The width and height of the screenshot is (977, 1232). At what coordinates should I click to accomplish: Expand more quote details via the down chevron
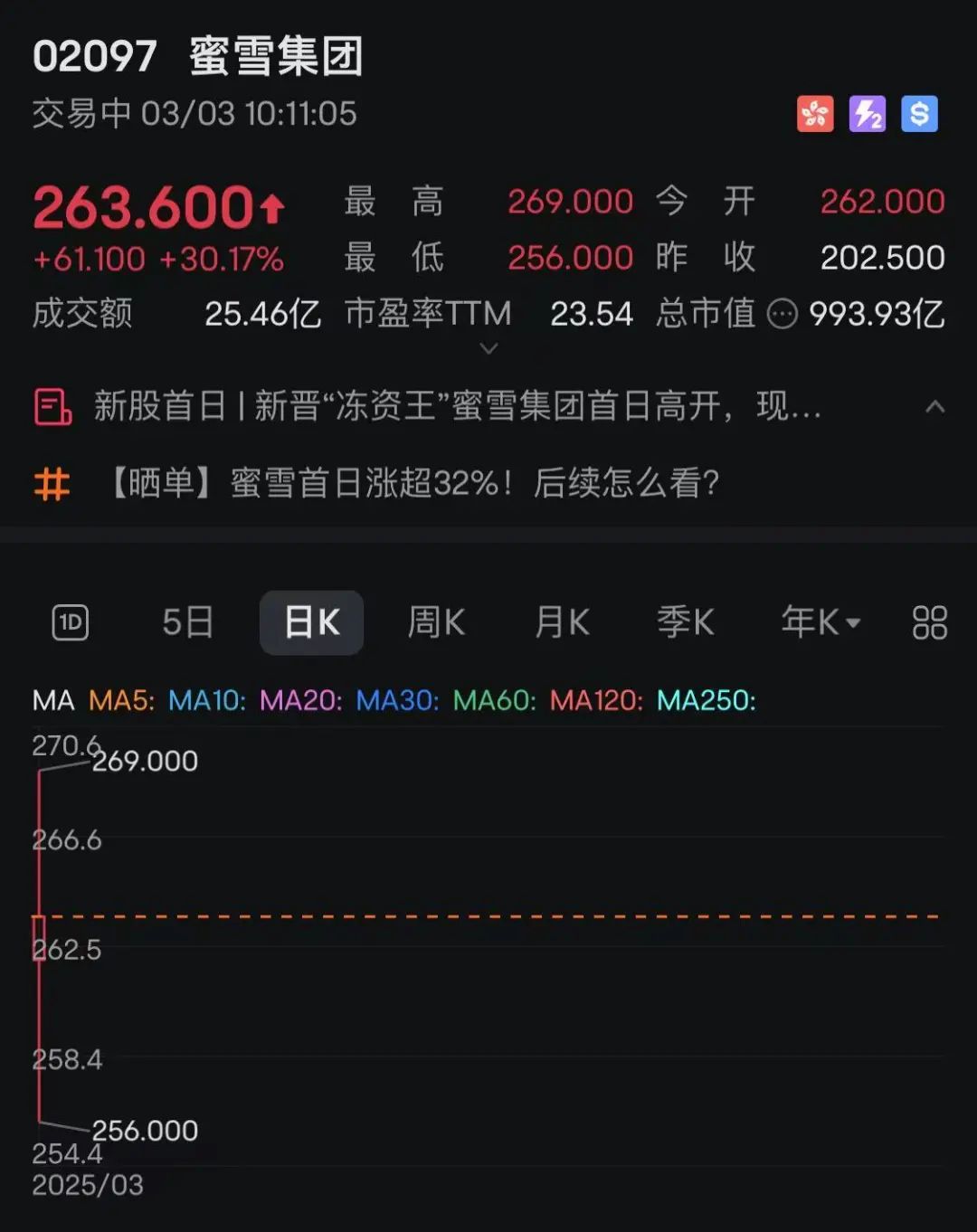(488, 348)
